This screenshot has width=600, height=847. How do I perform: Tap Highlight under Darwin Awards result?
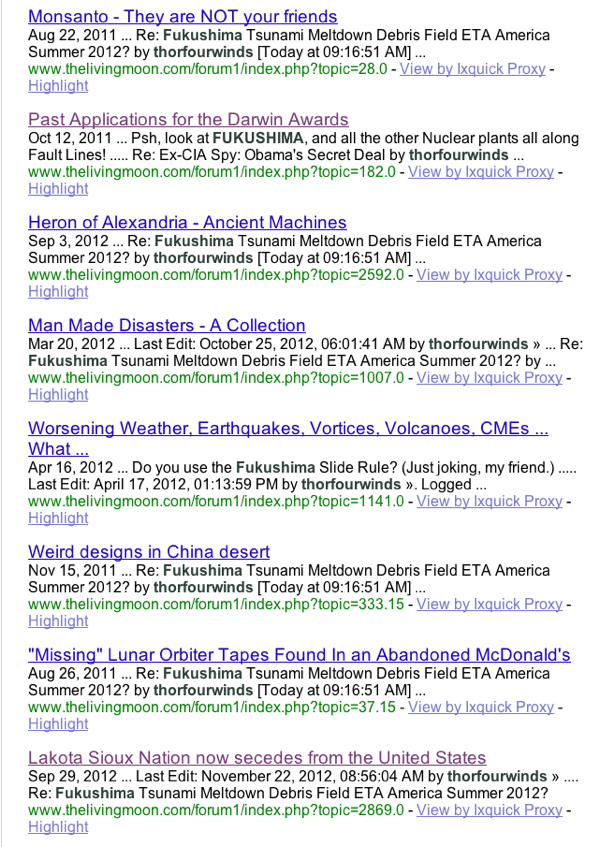pyautogui.click(x=58, y=189)
